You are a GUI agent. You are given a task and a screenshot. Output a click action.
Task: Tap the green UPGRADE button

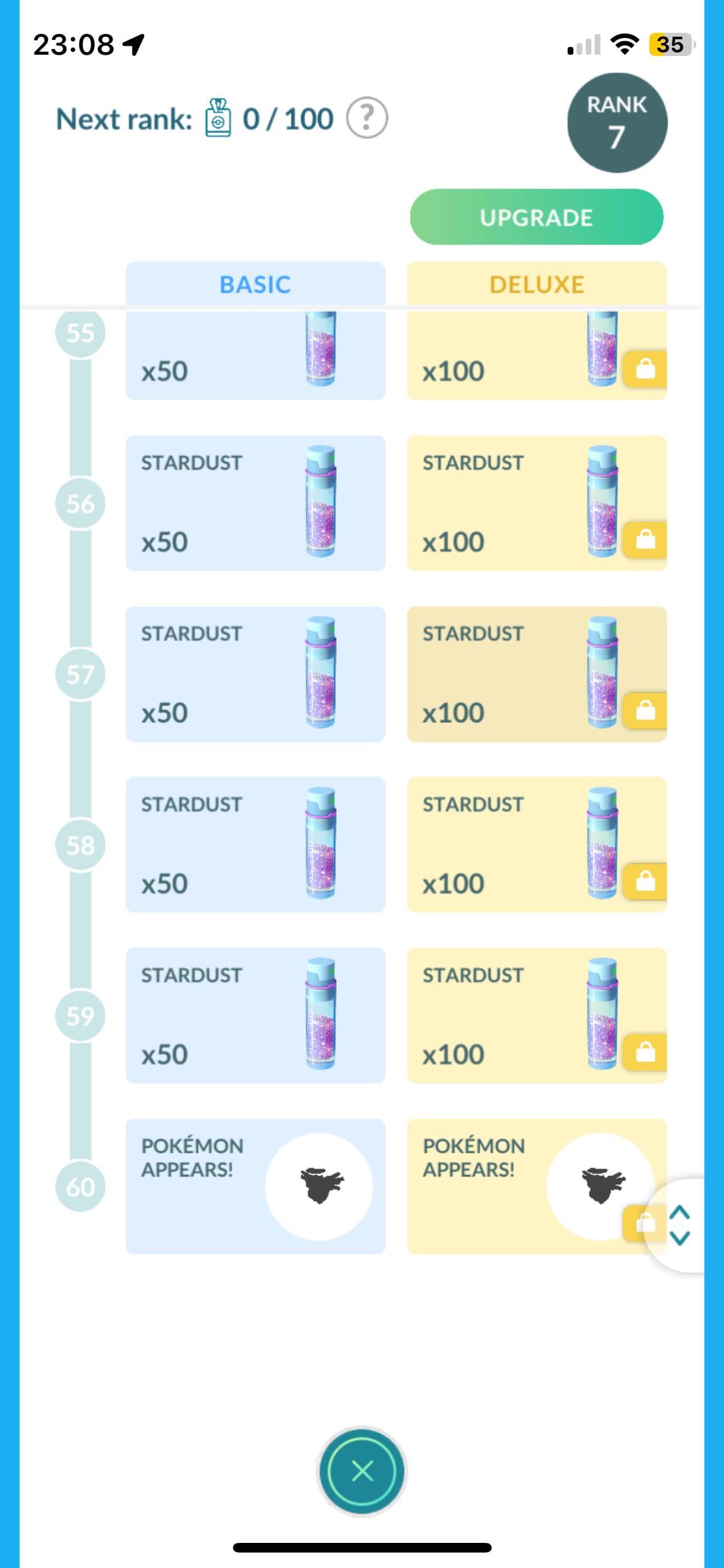(x=536, y=217)
